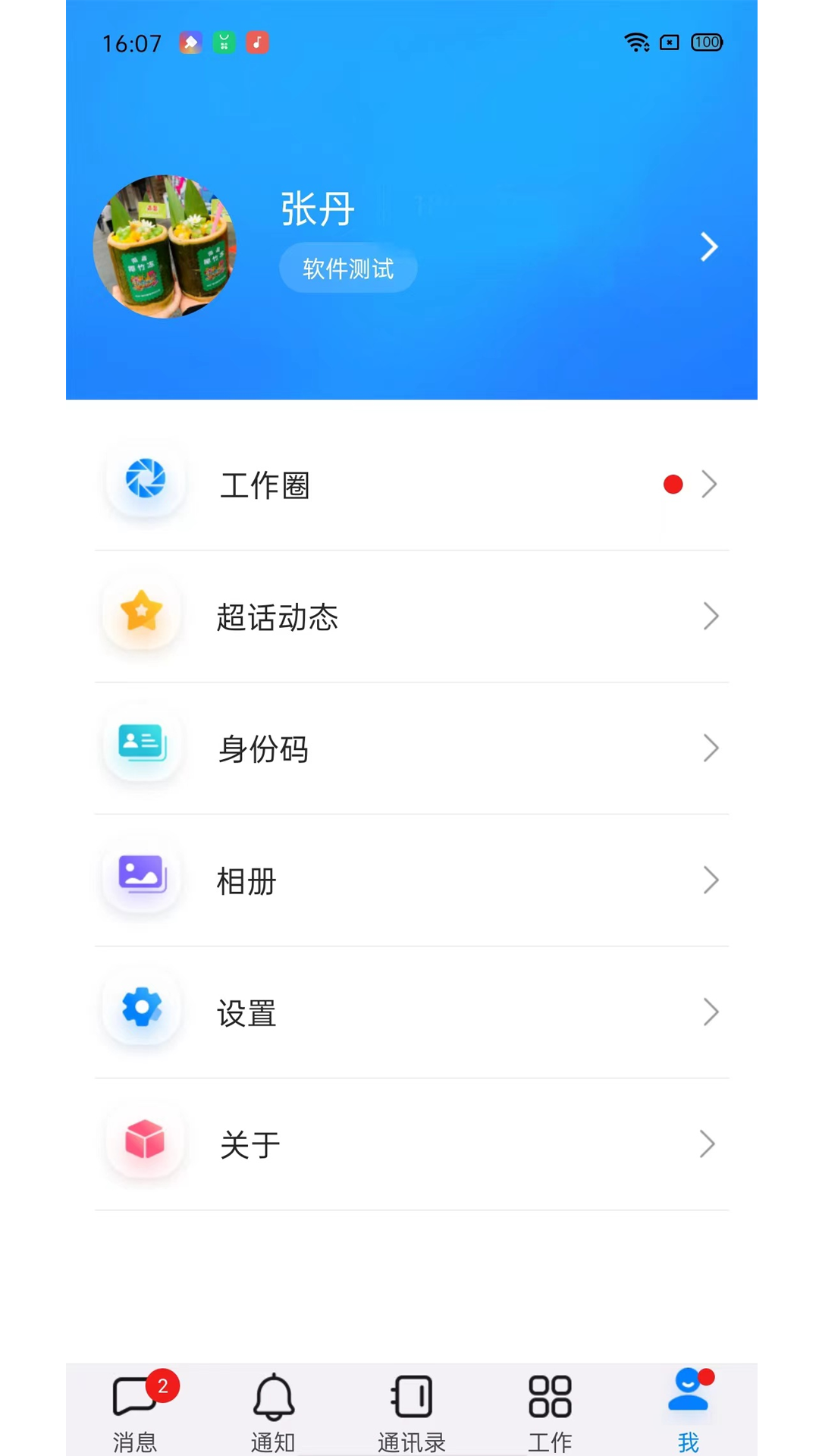Switch to the 我 tab
The width and height of the screenshot is (819, 1456).
[686, 1410]
